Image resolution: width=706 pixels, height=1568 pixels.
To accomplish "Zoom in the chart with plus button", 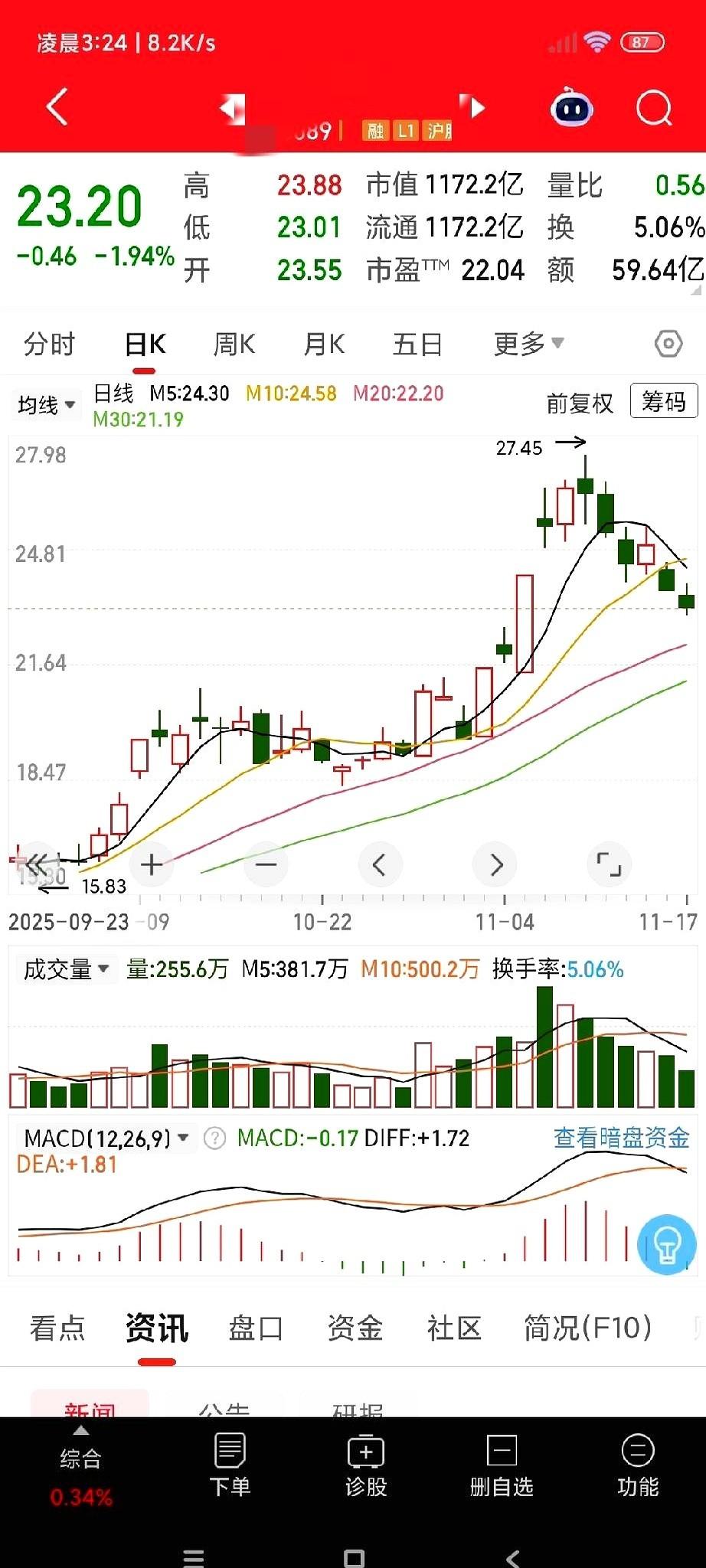I will (151, 864).
